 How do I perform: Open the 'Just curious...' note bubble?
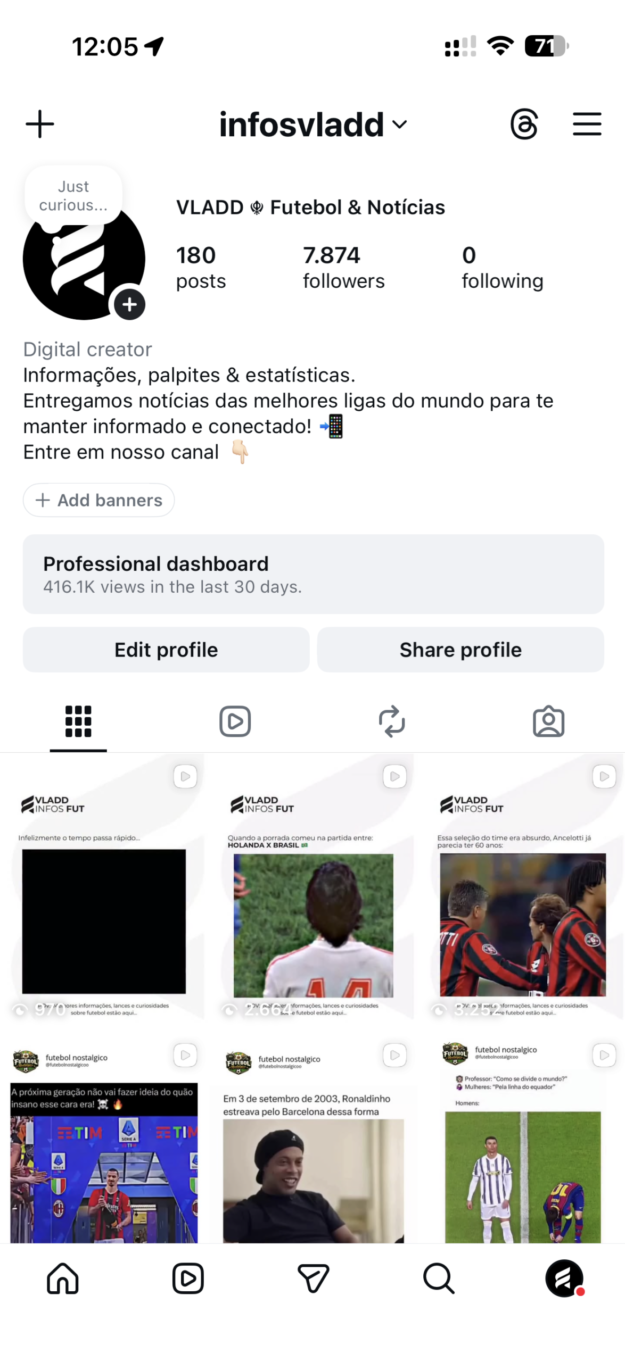tap(73, 195)
